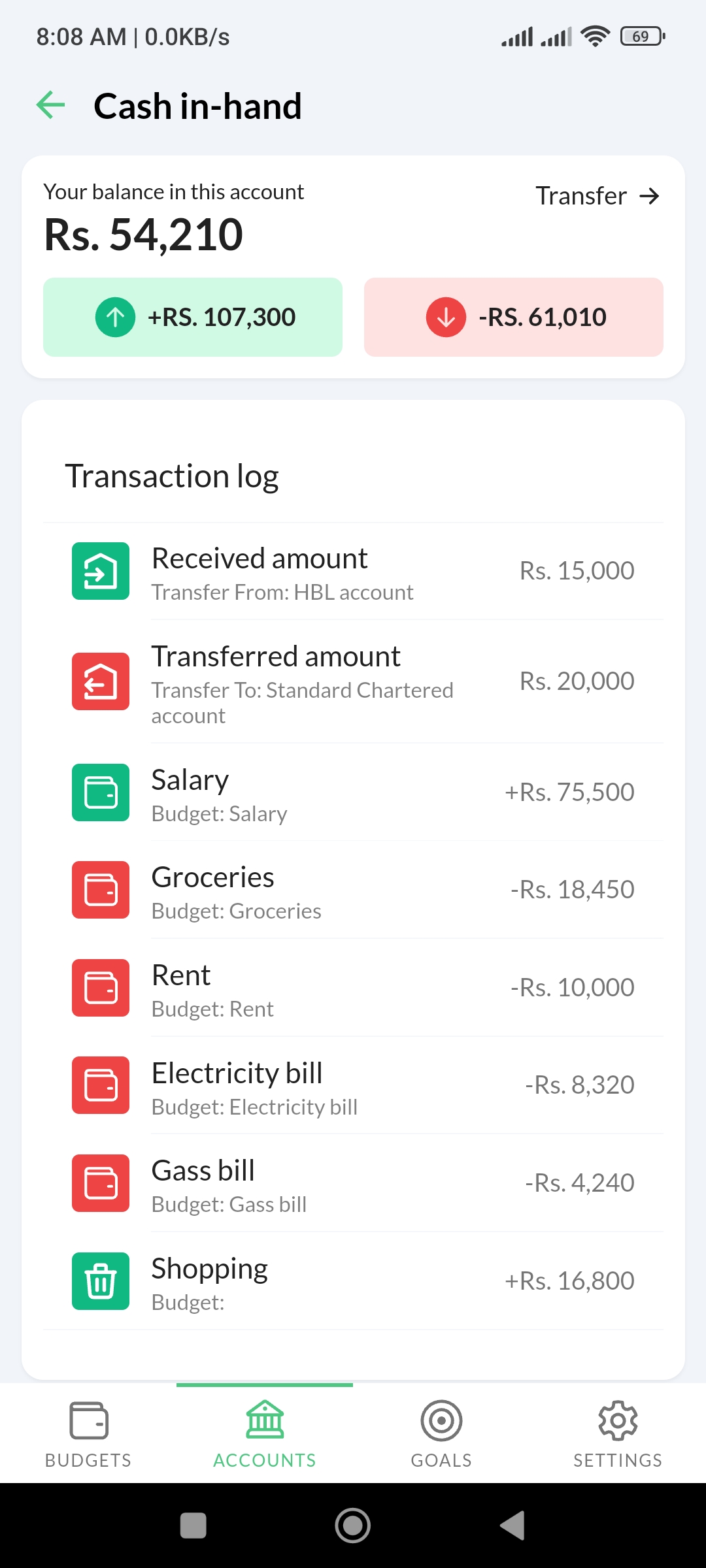Open the Settings tab
706x1568 pixels.
click(617, 1434)
